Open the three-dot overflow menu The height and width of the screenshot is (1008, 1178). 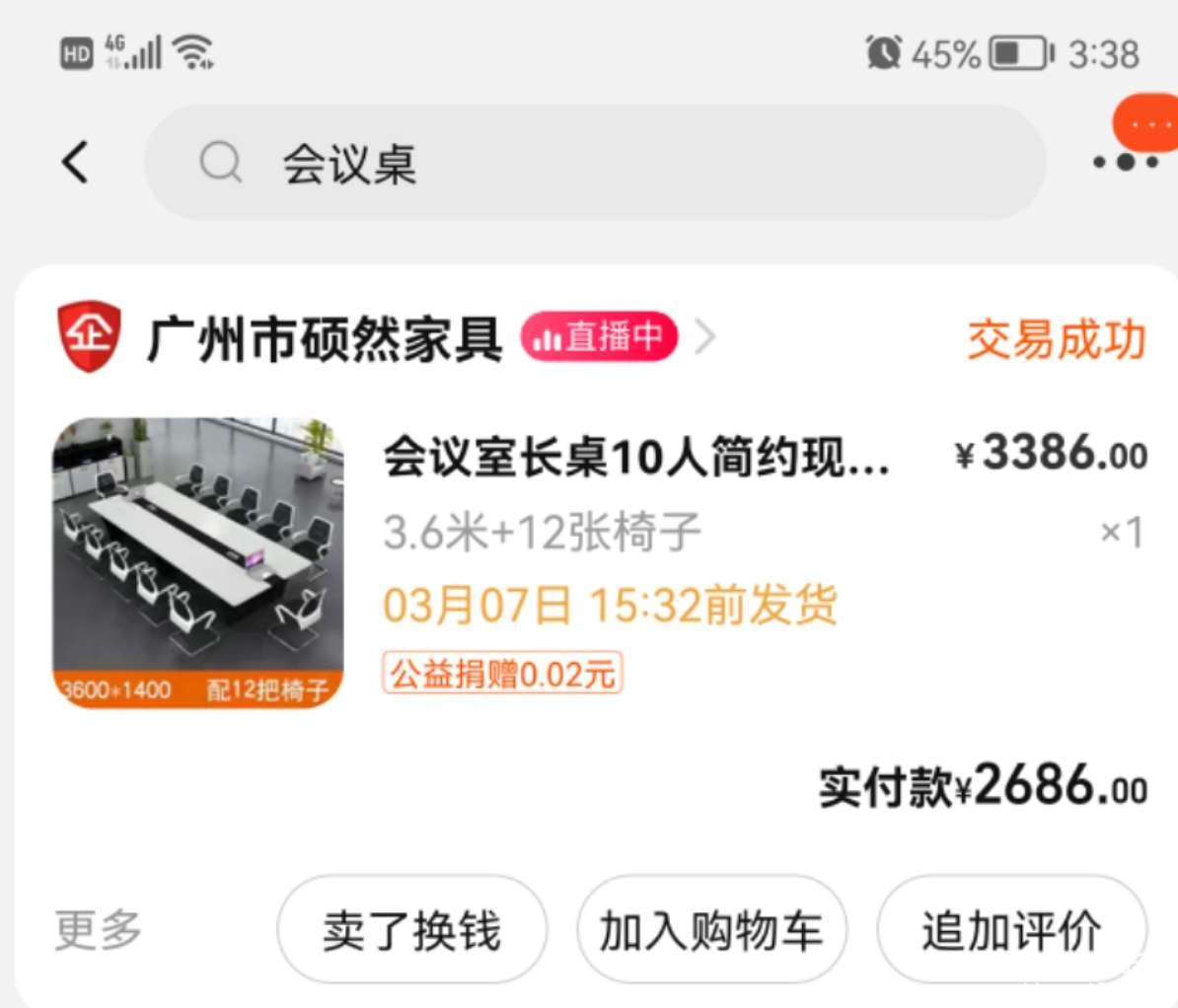coord(1125,162)
